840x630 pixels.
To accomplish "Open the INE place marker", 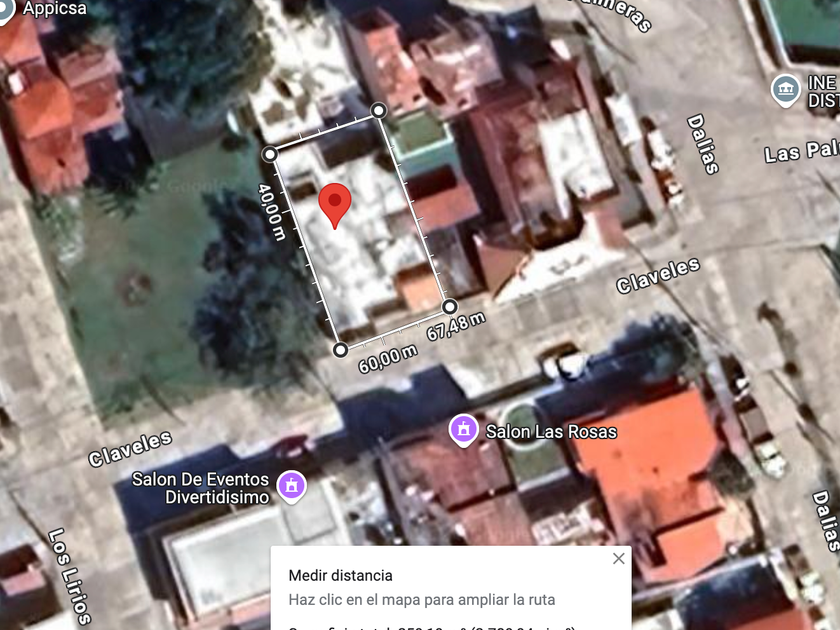I will point(785,90).
